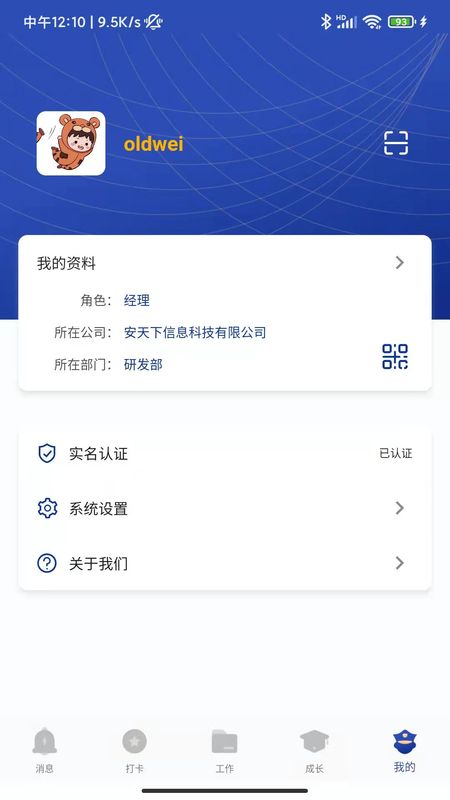Go to the 工作 tab
Screen dimensions: 450x800
(224, 751)
